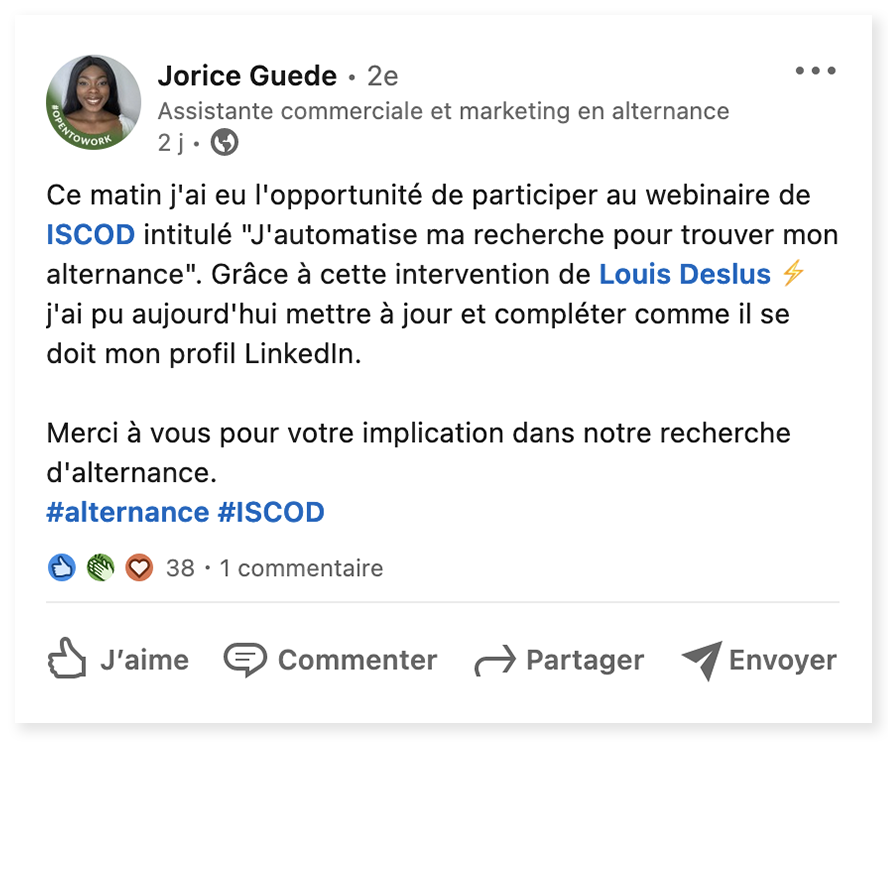Screen dimensions: 888x869
Task: Show the 1 commentaire thread
Action: pyautogui.click(x=301, y=568)
